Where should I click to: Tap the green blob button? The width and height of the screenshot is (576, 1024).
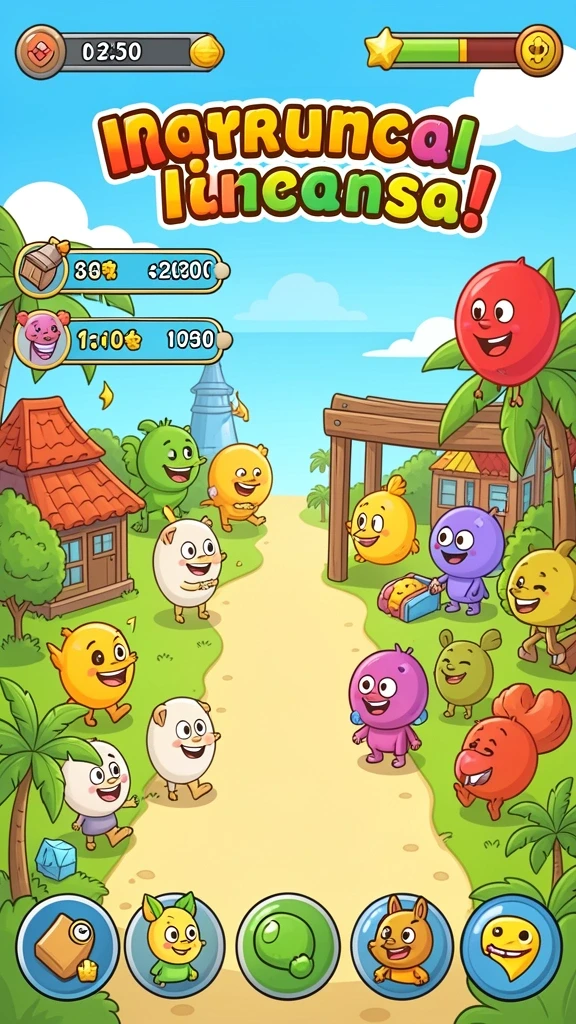pyautogui.click(x=288, y=944)
